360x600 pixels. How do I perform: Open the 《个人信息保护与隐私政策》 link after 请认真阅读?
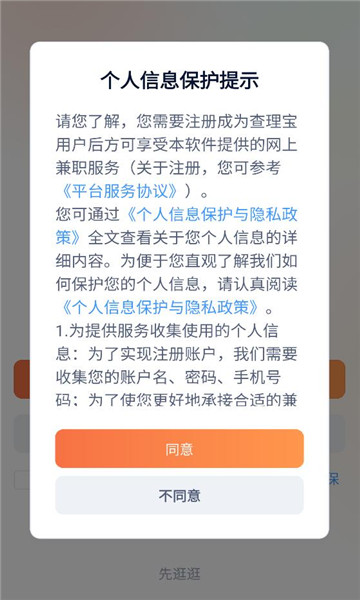161,308
